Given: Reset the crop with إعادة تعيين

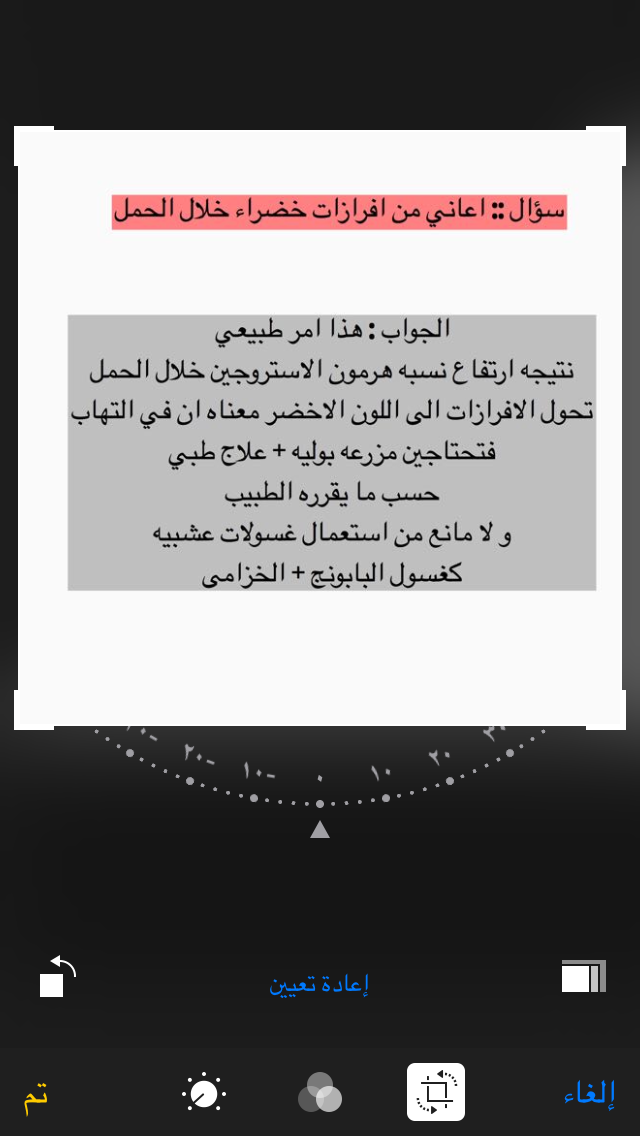Looking at the screenshot, I should (x=319, y=985).
